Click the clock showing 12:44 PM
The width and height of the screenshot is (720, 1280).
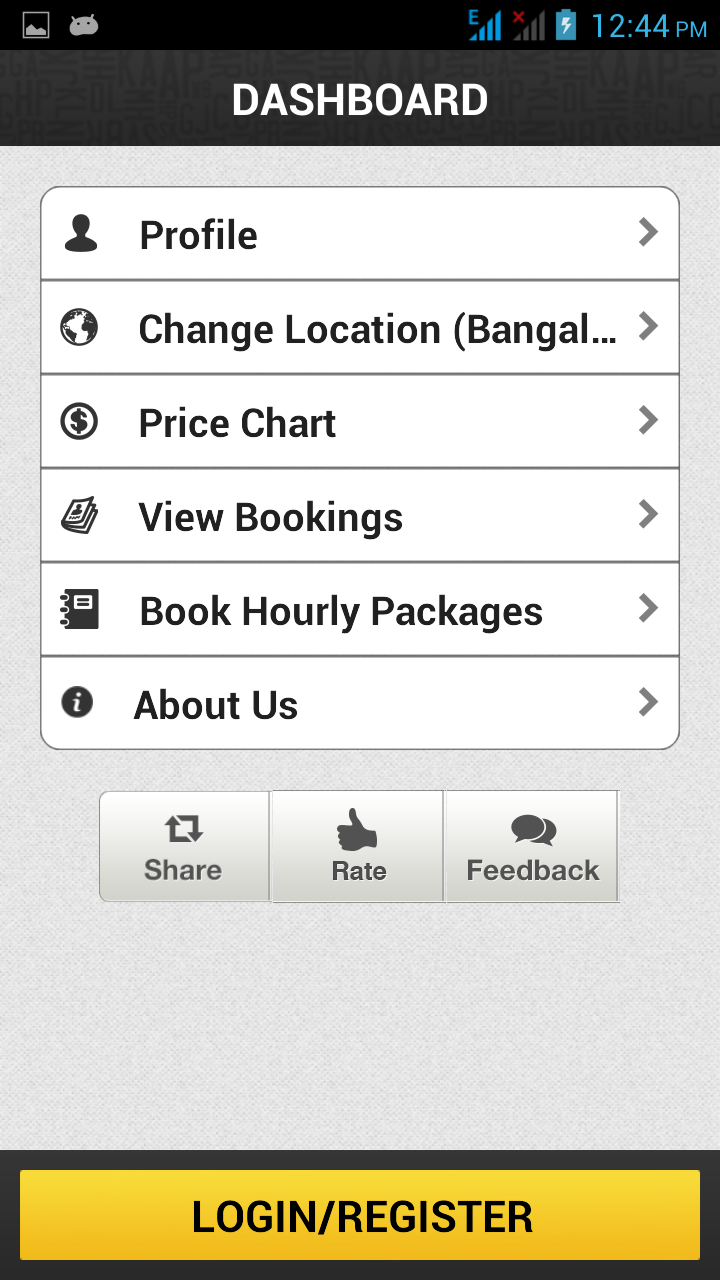648,27
